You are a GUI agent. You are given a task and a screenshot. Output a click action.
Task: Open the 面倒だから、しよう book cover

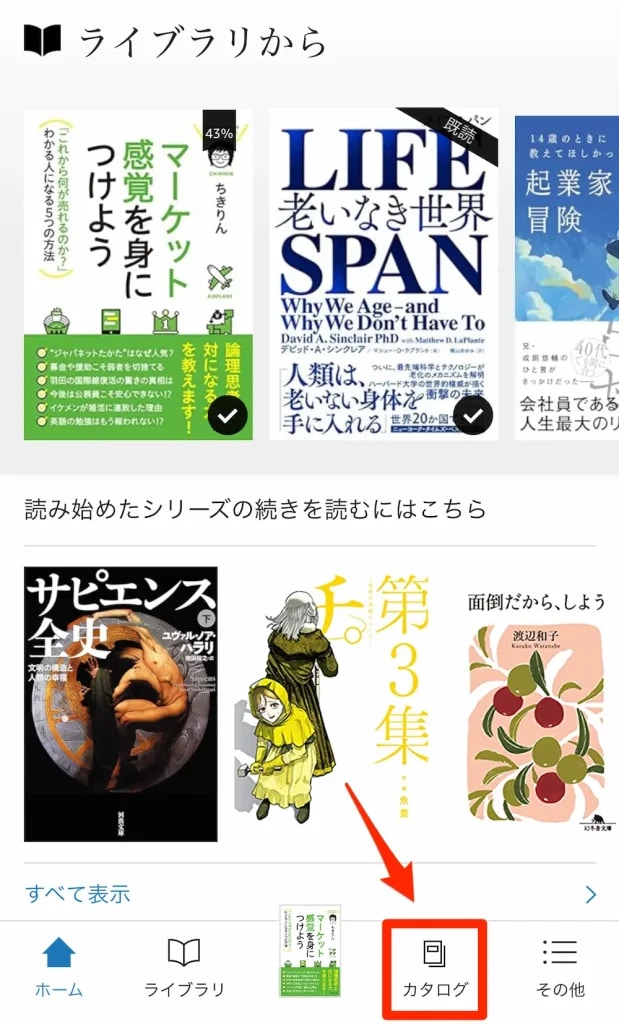(536, 703)
